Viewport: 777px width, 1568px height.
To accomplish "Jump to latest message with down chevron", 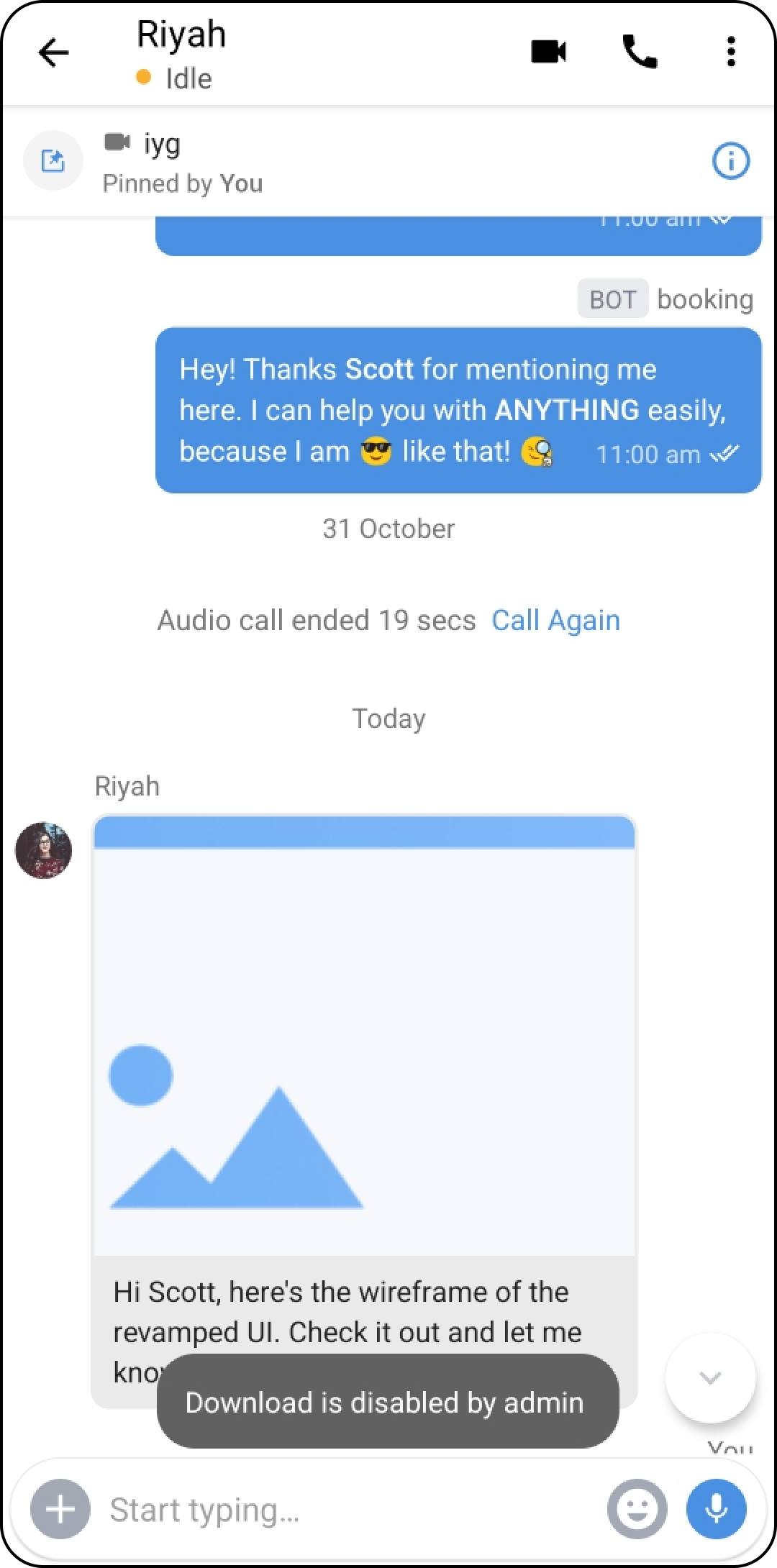I will pyautogui.click(x=710, y=1377).
